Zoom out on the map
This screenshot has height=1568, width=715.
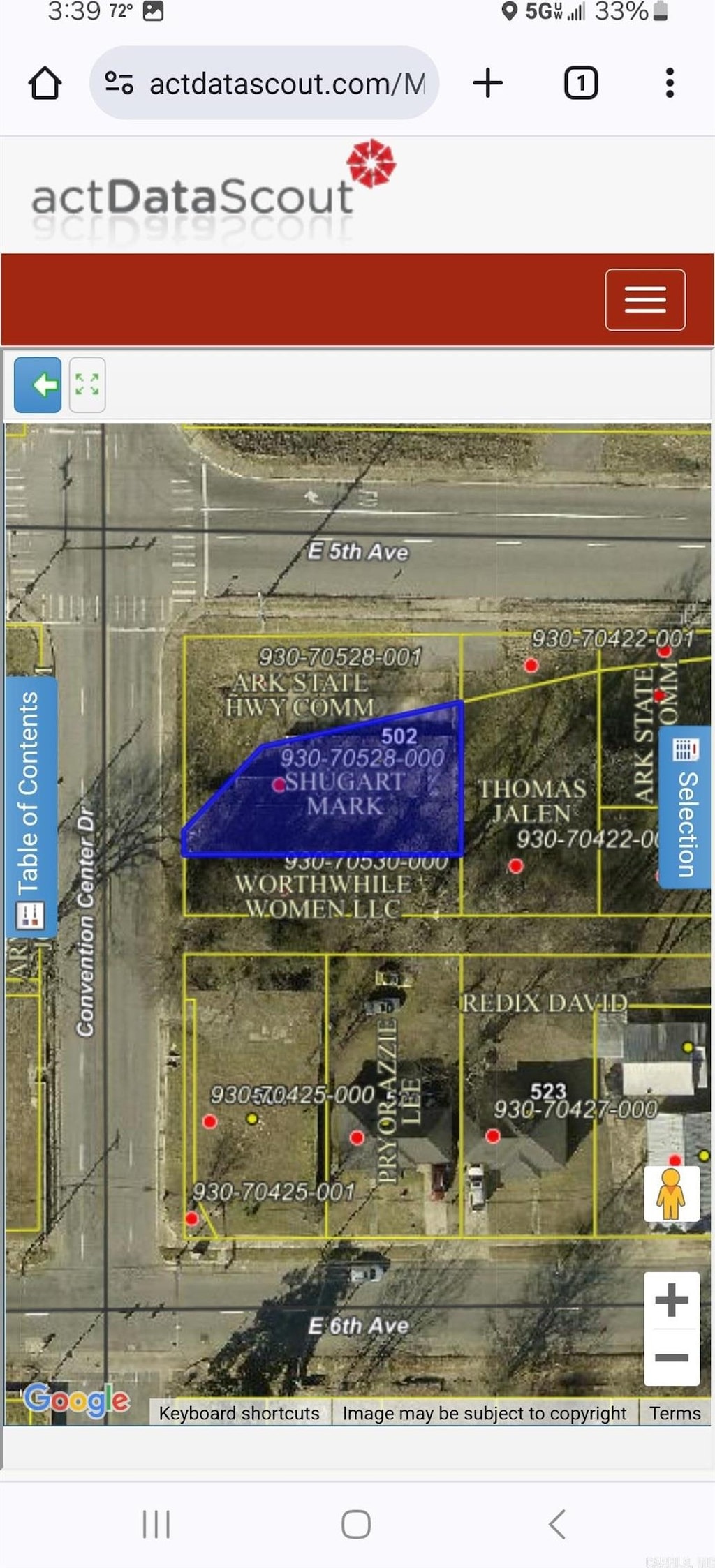(671, 1358)
